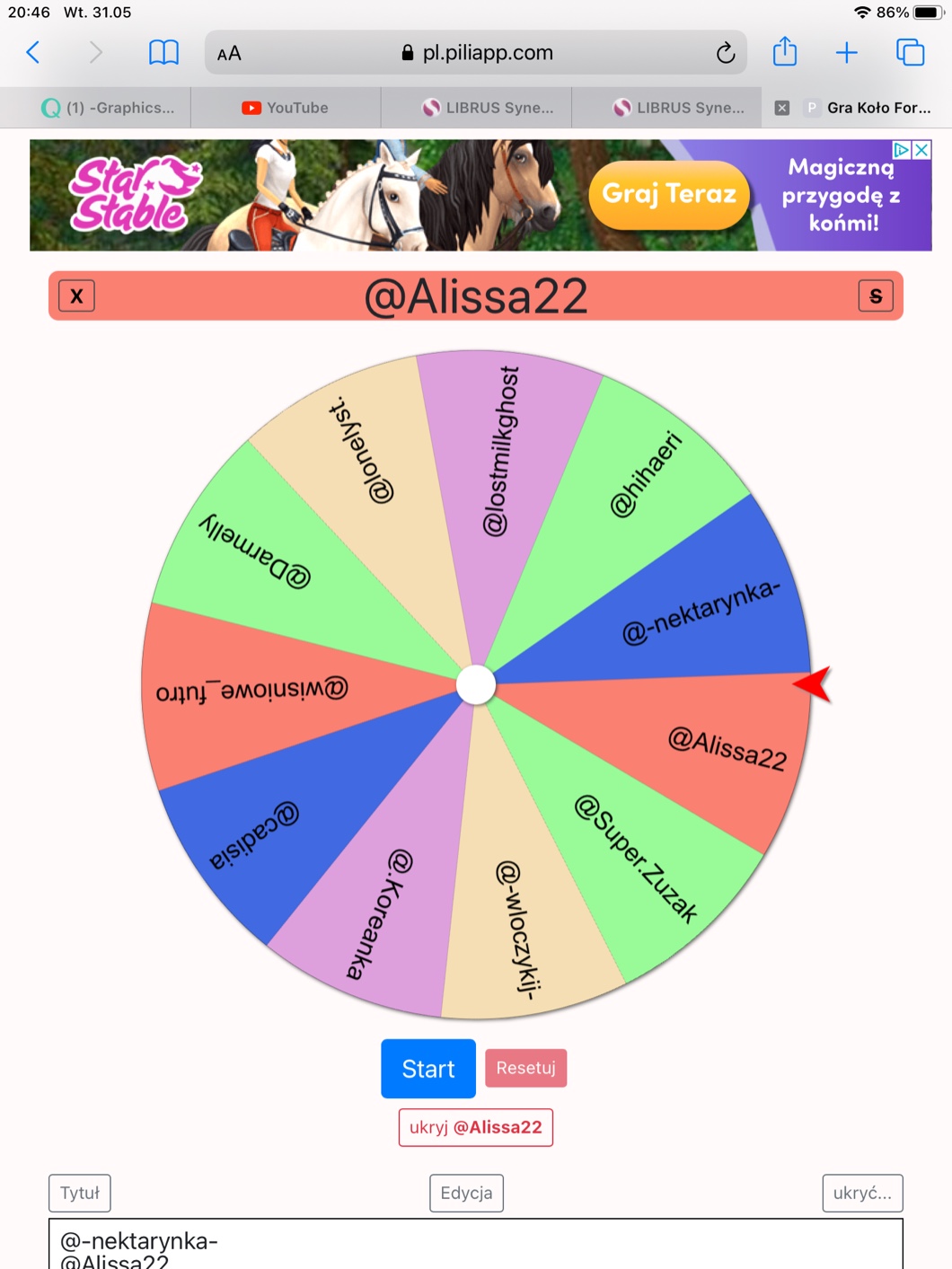Close the Gra Koło Fortuny tab
The height and width of the screenshot is (1269, 952).
(782, 108)
